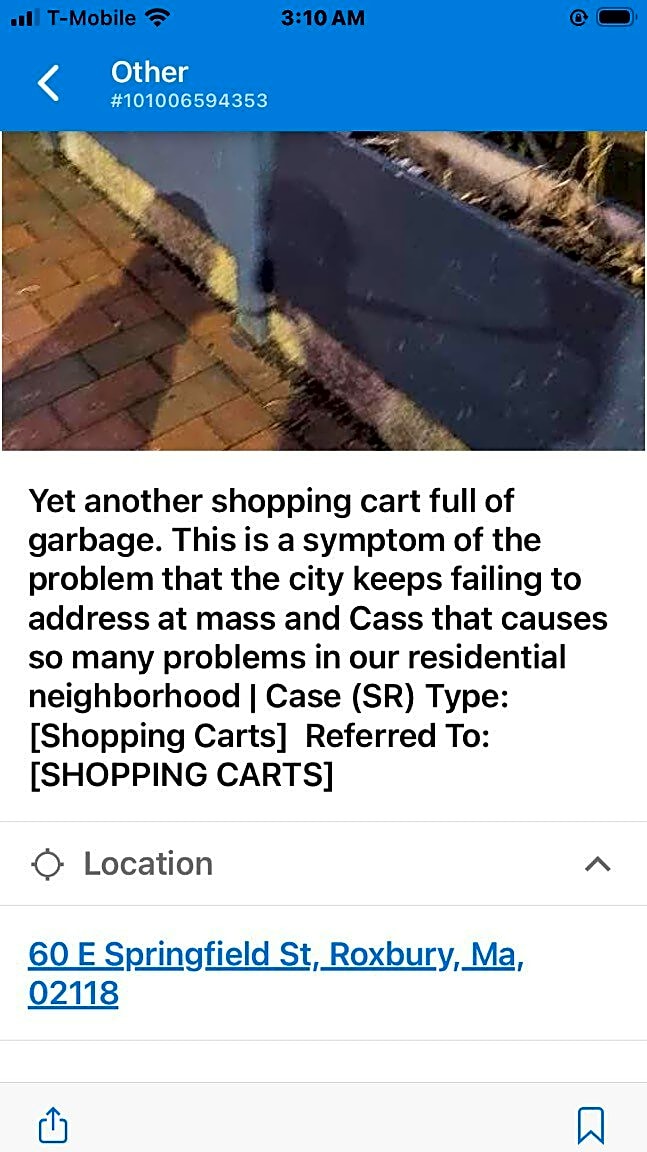
Task: Collapse the Location section
Action: (597, 864)
